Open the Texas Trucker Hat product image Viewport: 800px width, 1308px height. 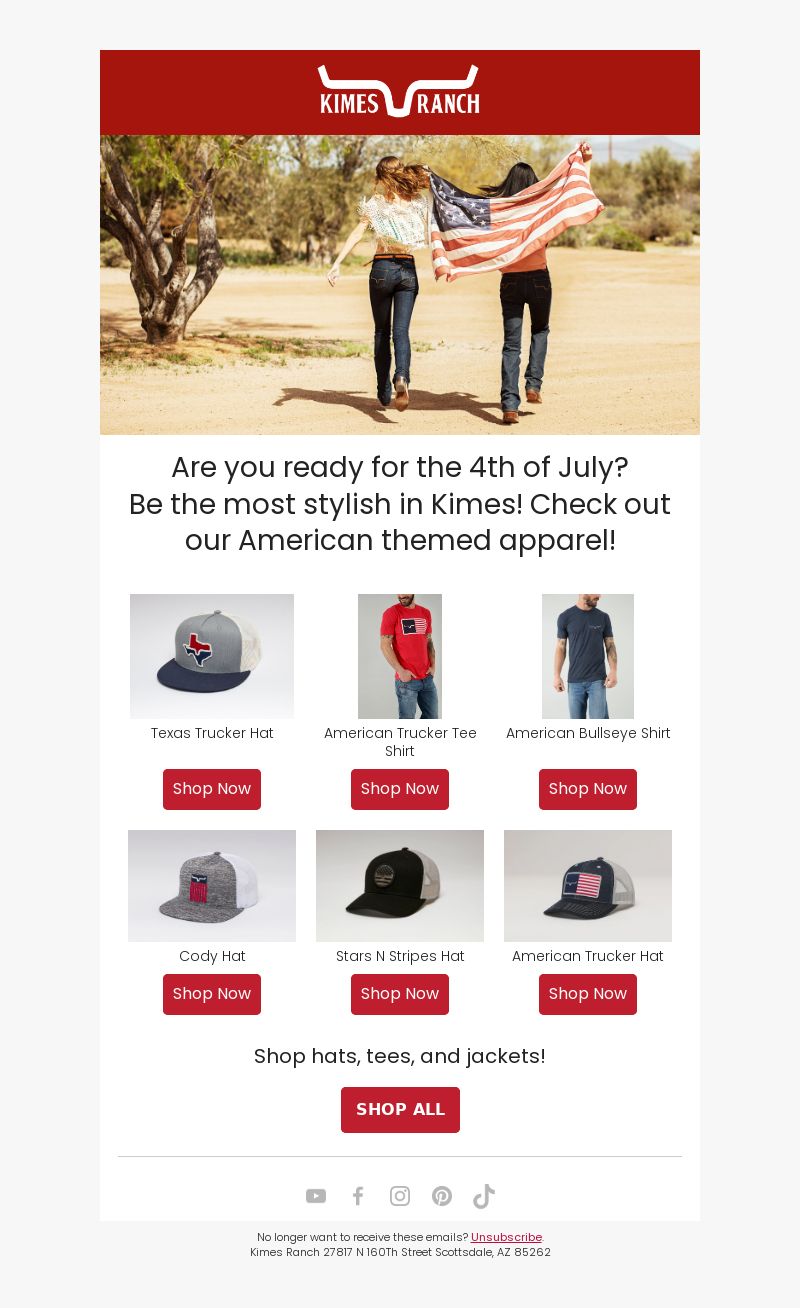point(212,656)
